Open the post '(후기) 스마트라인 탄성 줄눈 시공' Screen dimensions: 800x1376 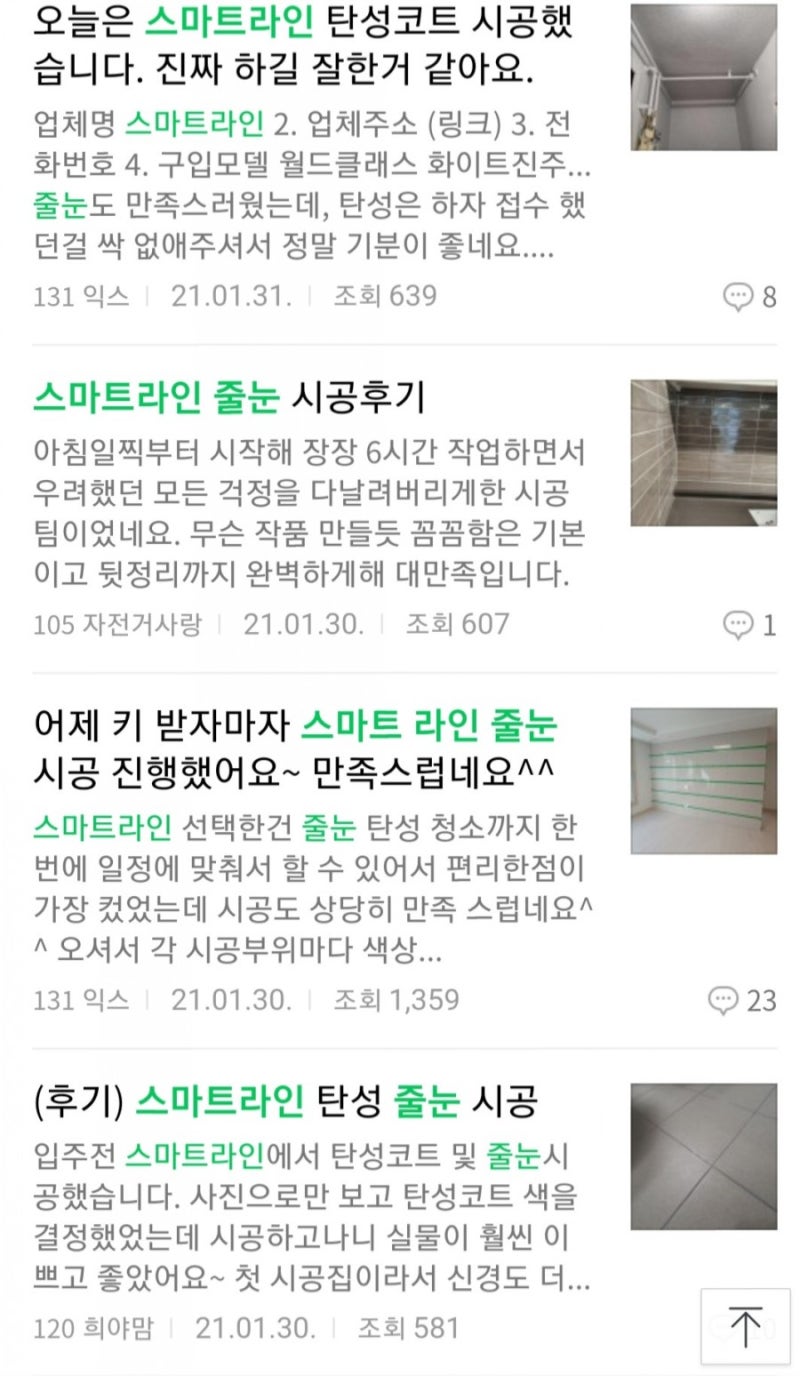pyautogui.click(x=285, y=1101)
